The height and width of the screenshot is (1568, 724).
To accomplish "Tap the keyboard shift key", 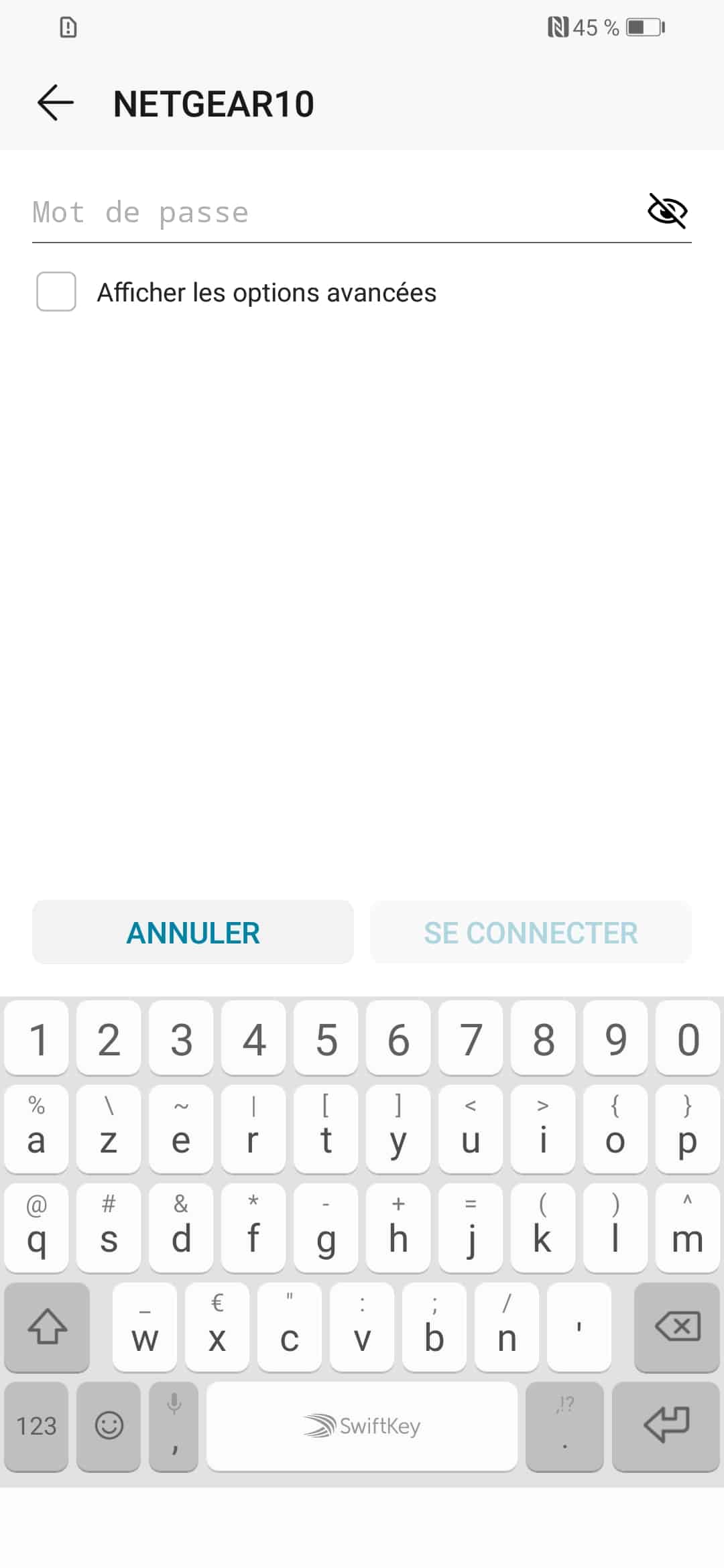I will pos(47,1326).
